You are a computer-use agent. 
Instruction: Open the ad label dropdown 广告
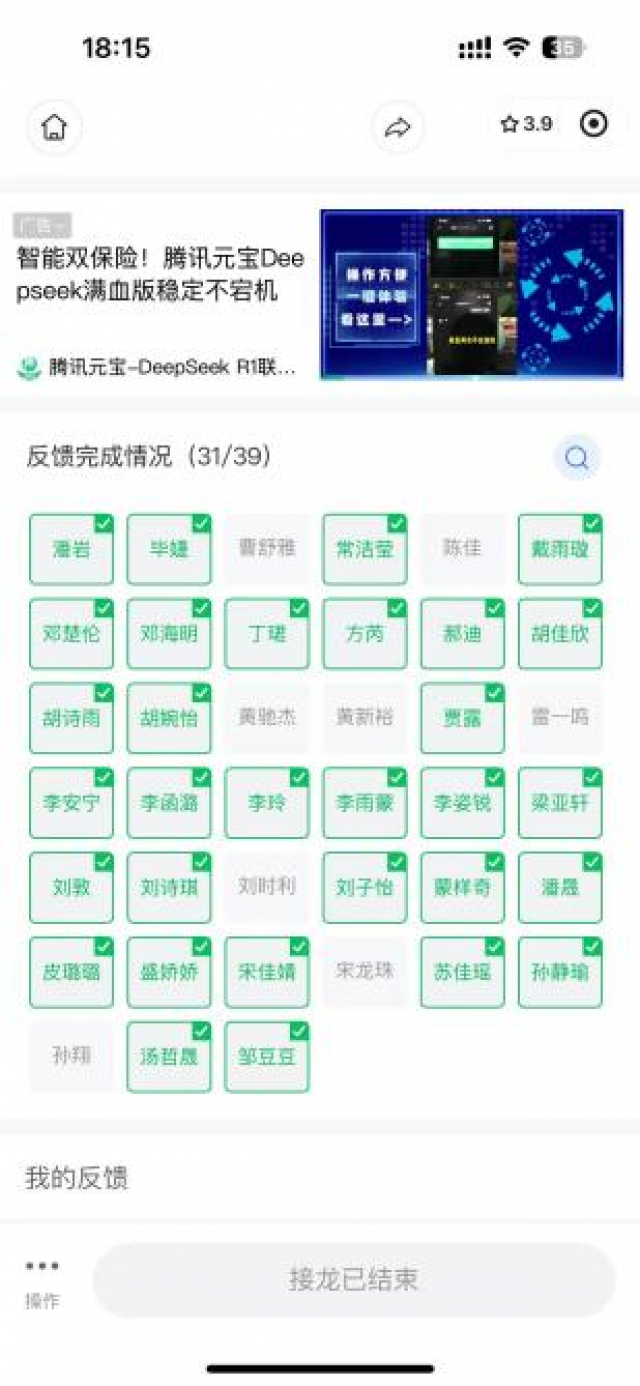point(42,225)
